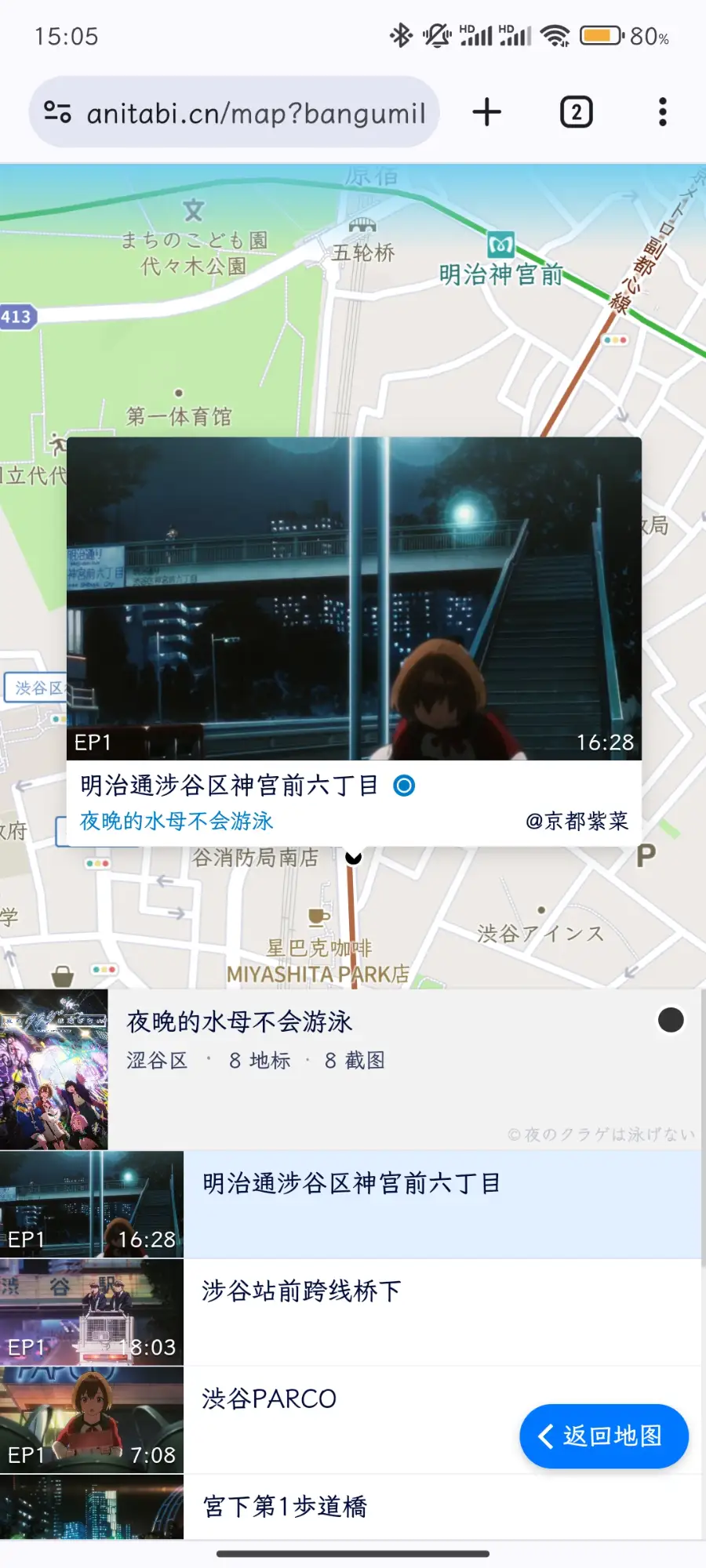Open the 渋谷PARCO landmark row

click(x=353, y=1419)
